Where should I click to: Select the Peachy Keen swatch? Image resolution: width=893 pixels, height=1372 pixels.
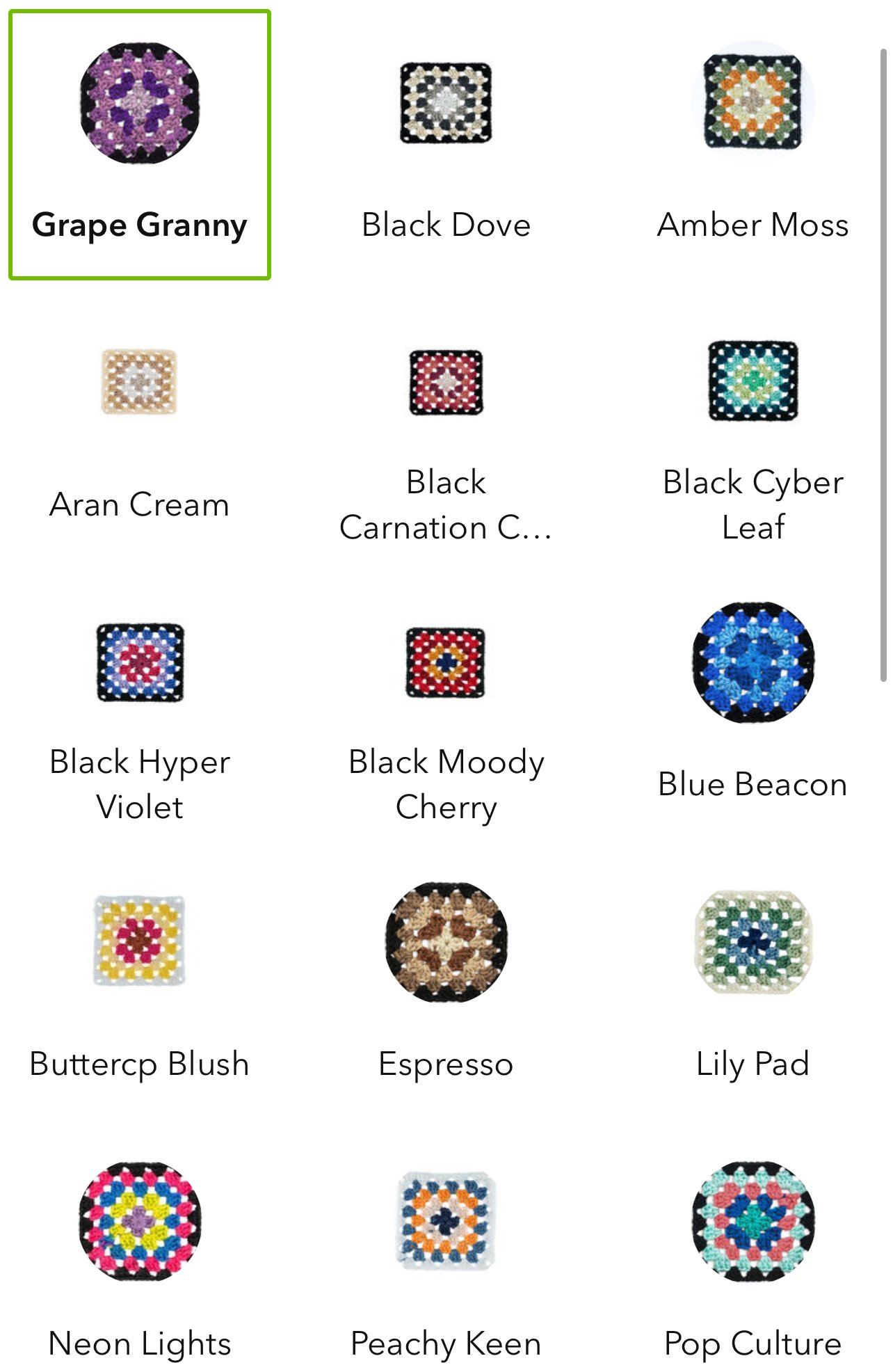(446, 1221)
